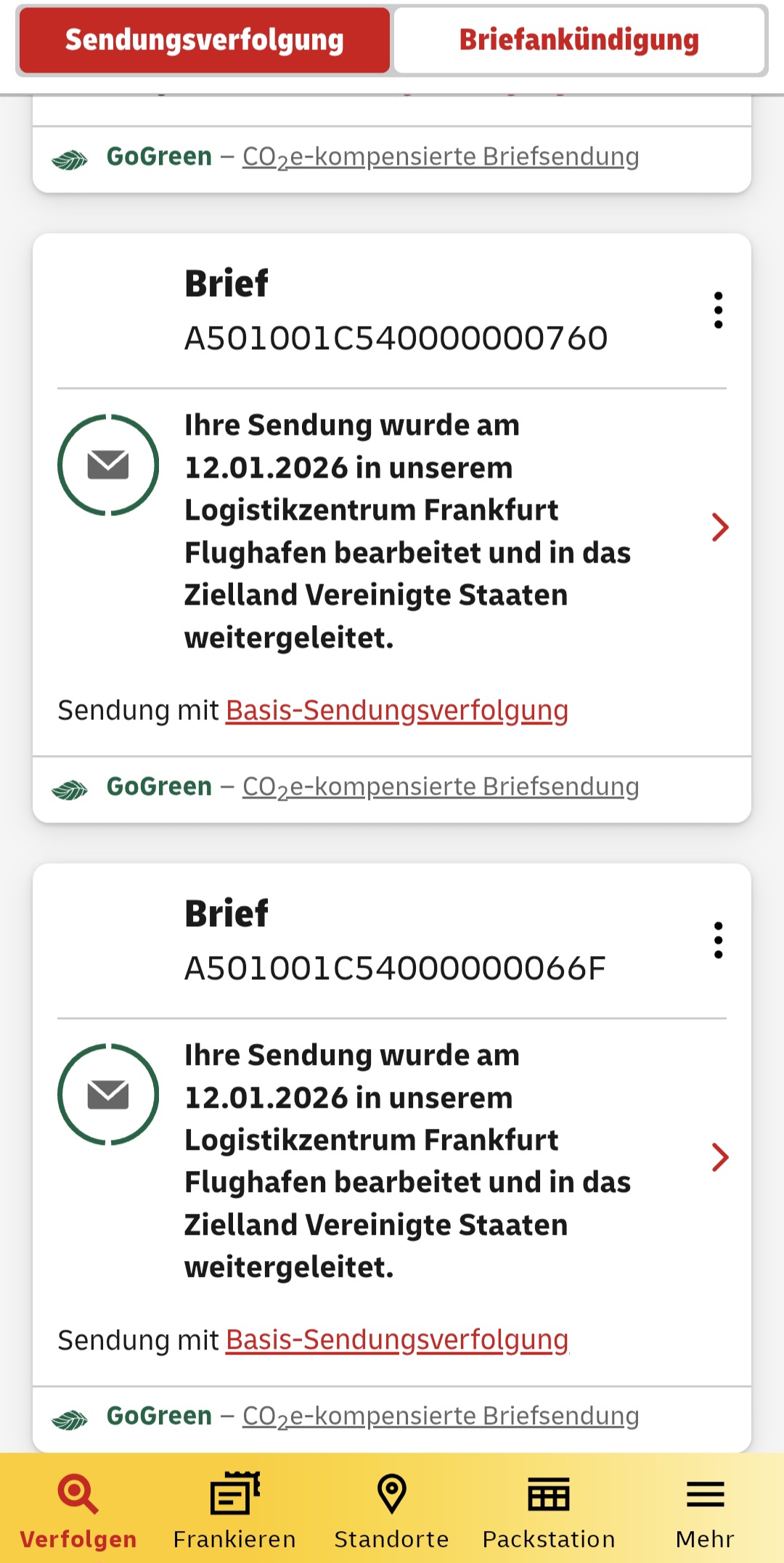Open GoGreen link below Brief A501001C540000000760
Image resolution: width=784 pixels, height=1563 pixels.
point(440,787)
